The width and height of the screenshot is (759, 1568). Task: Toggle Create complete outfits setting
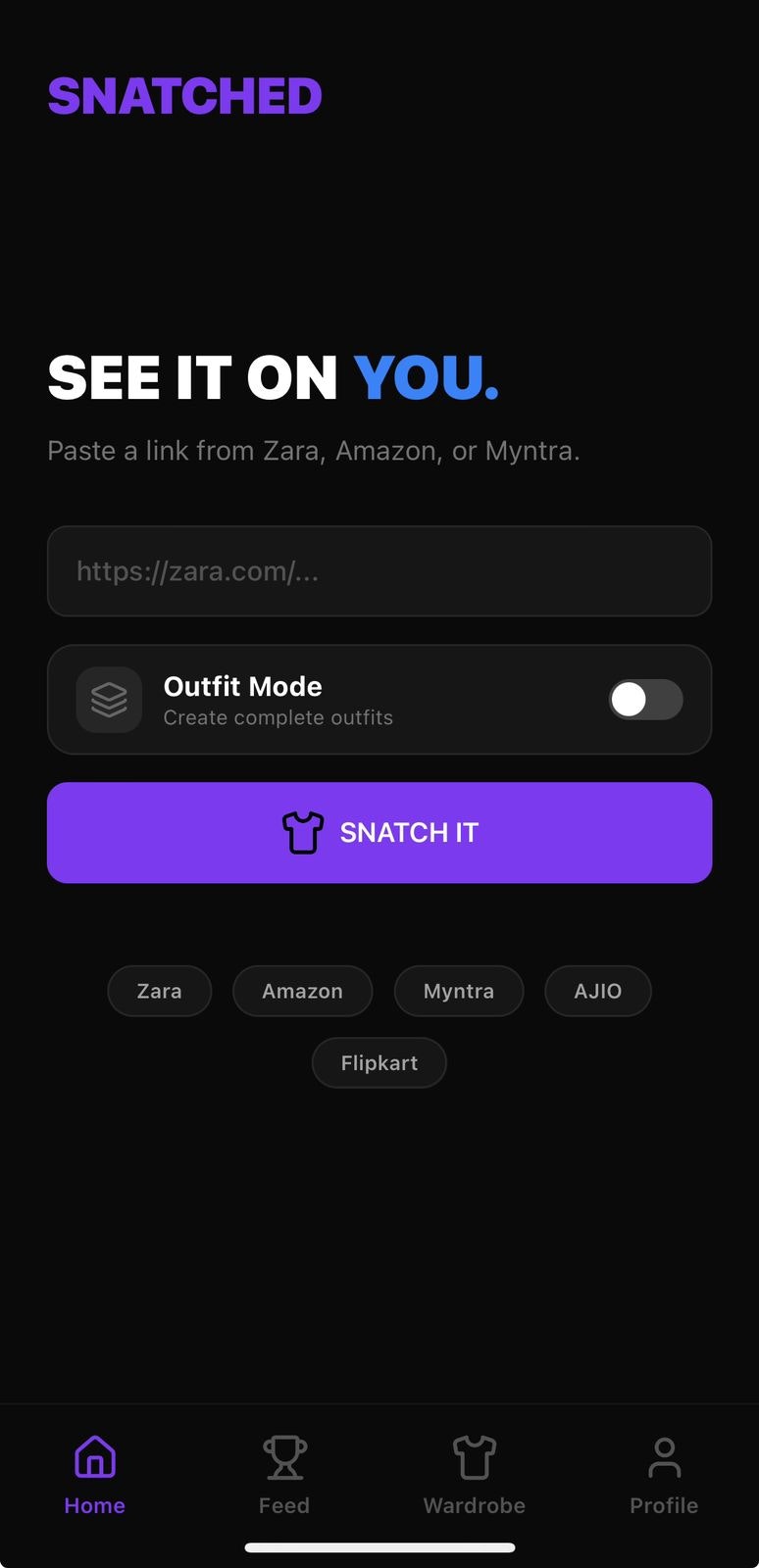coord(645,699)
